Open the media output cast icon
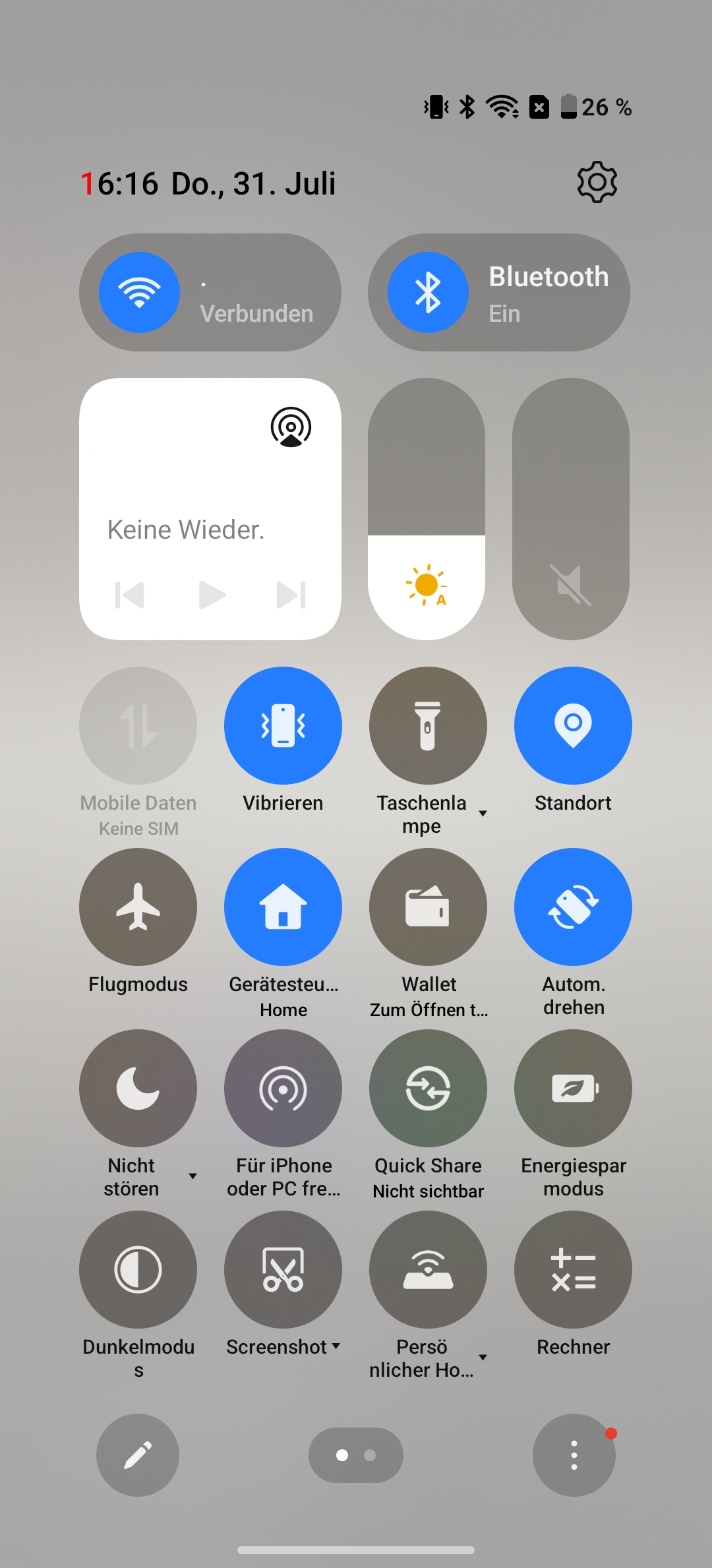The height and width of the screenshot is (1568, 712). point(291,427)
